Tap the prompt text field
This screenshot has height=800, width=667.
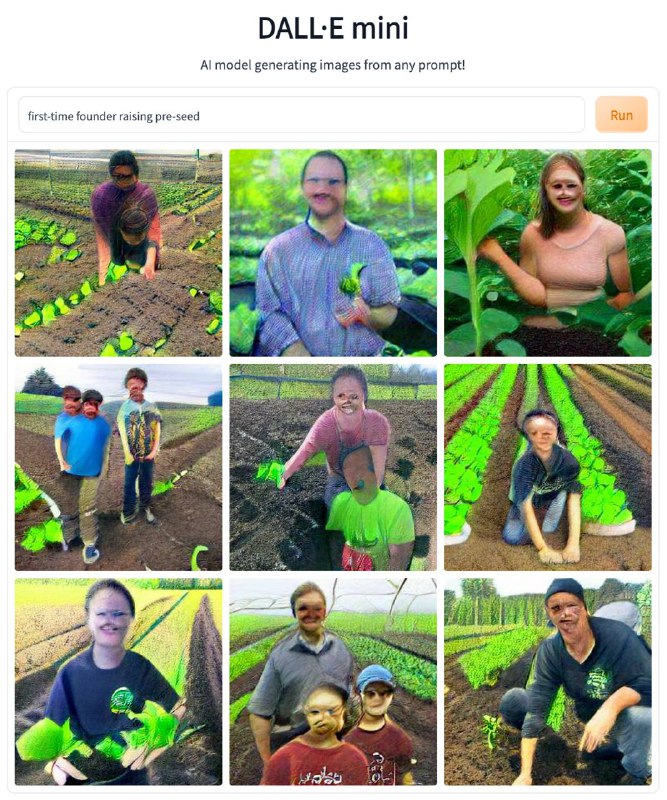pyautogui.click(x=300, y=116)
